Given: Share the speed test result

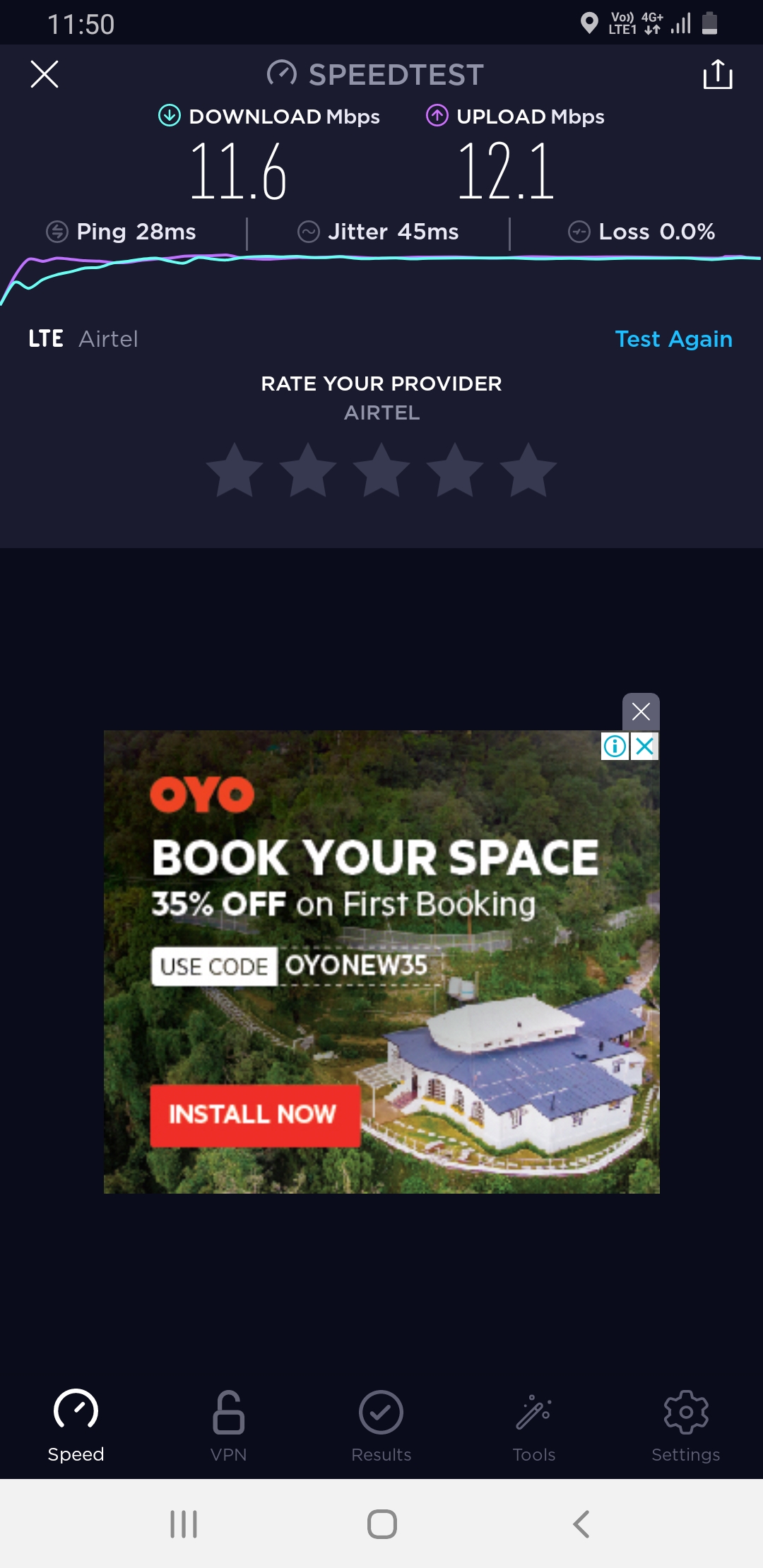Looking at the screenshot, I should pos(717,74).
